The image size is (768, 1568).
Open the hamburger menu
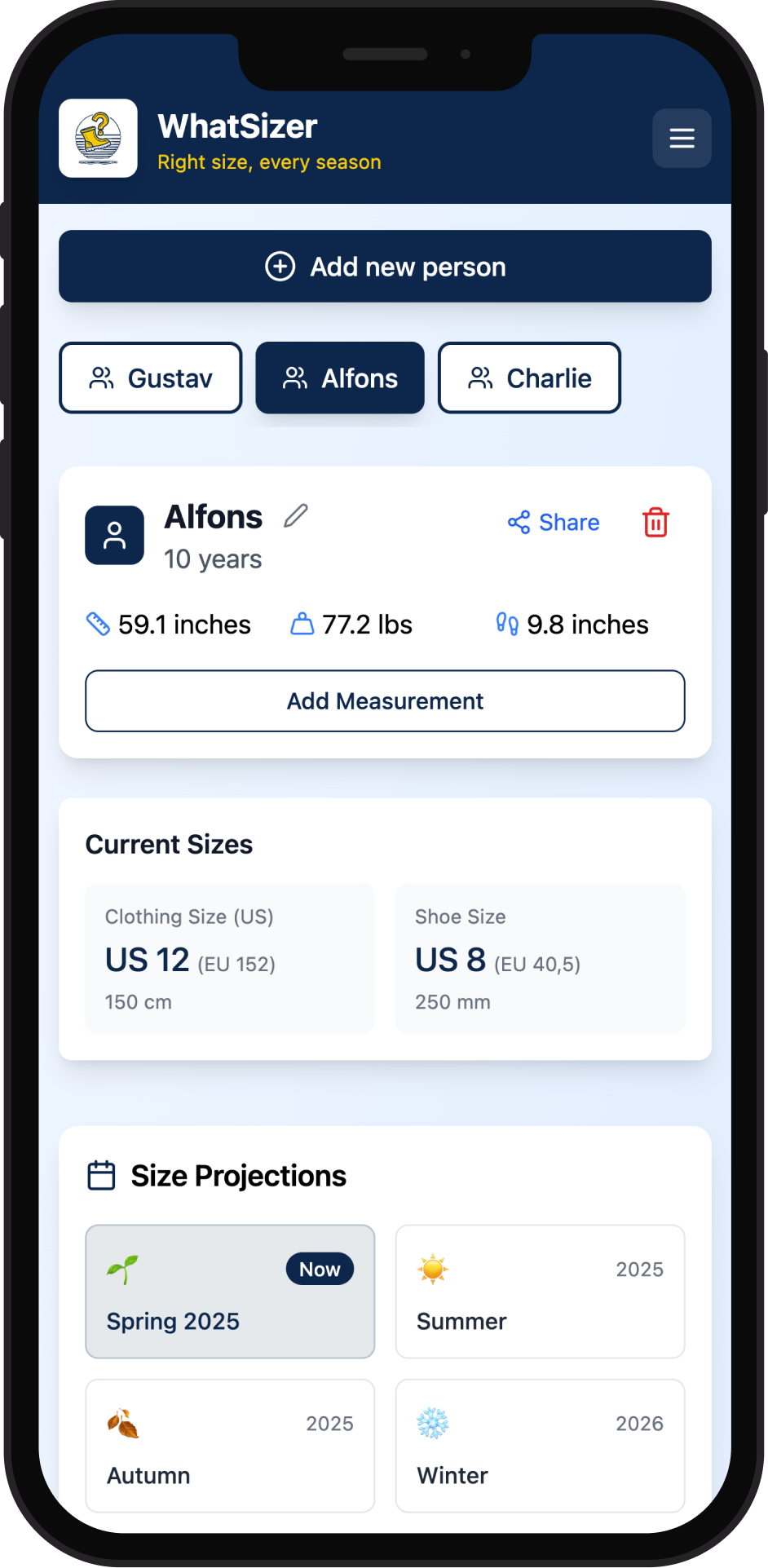click(x=682, y=139)
